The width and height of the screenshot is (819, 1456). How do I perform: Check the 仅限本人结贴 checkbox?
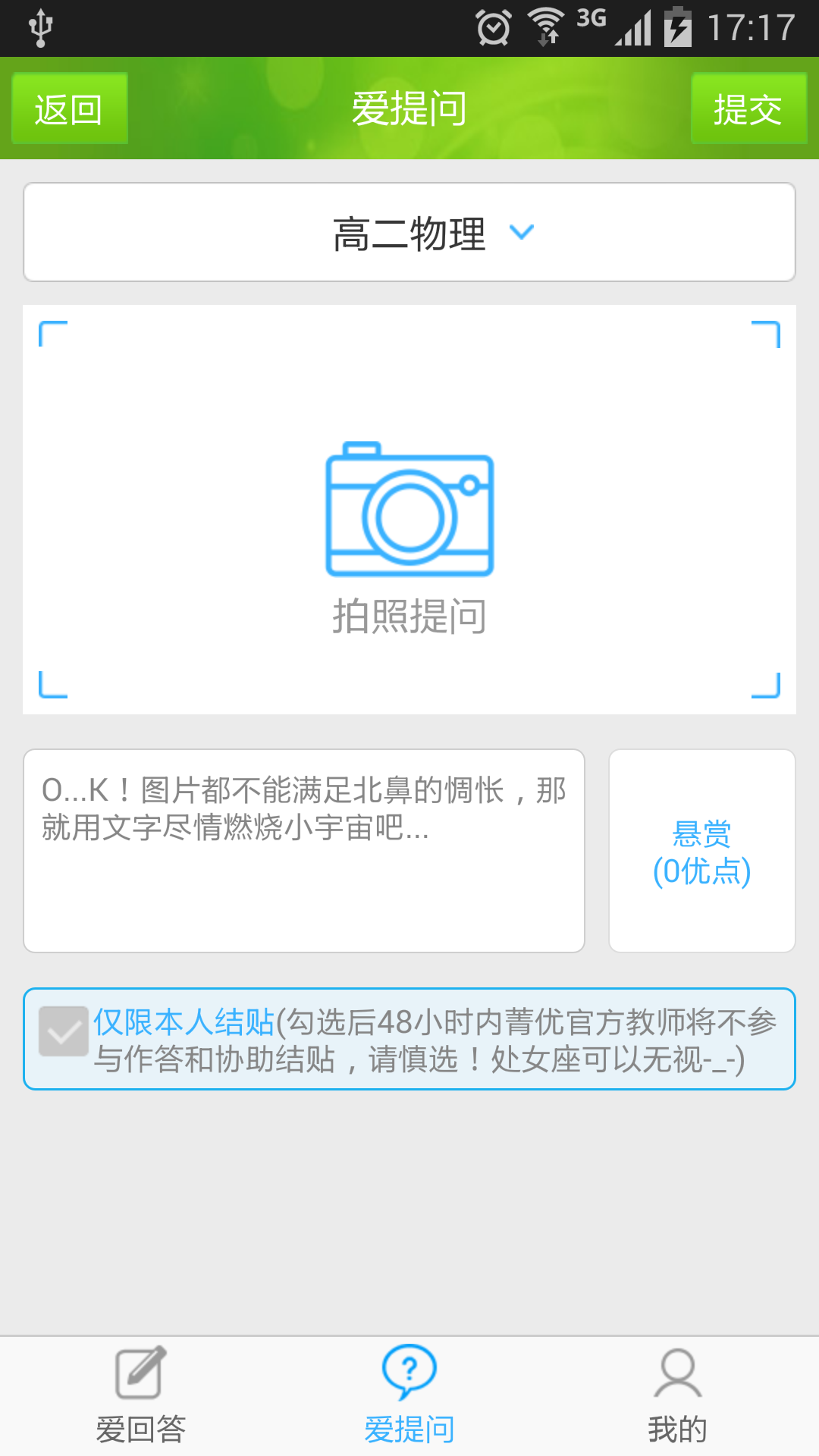[x=64, y=1031]
